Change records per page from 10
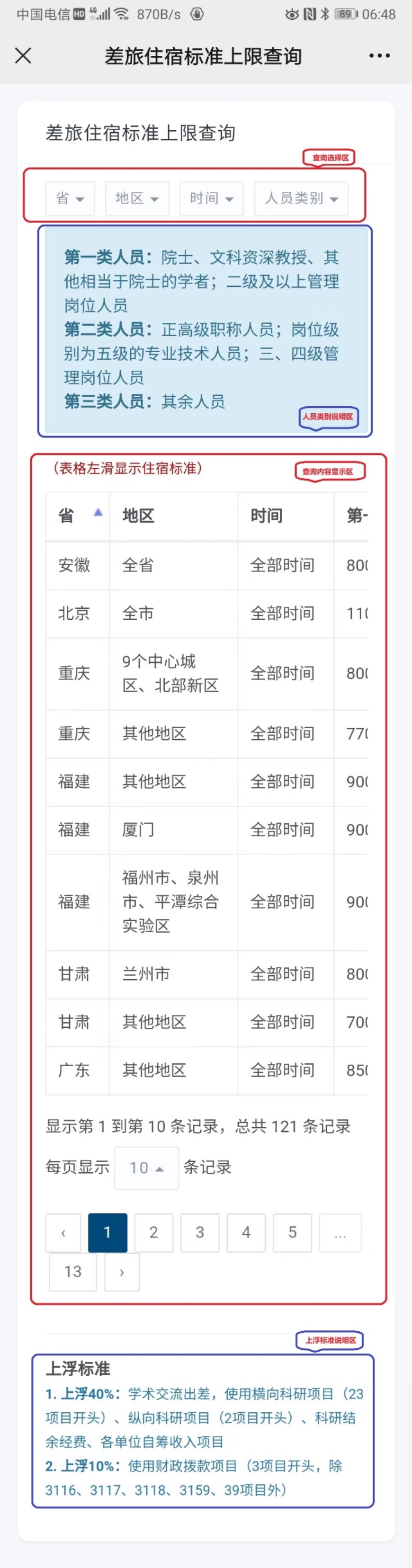This screenshot has height=1568, width=412. (146, 1167)
